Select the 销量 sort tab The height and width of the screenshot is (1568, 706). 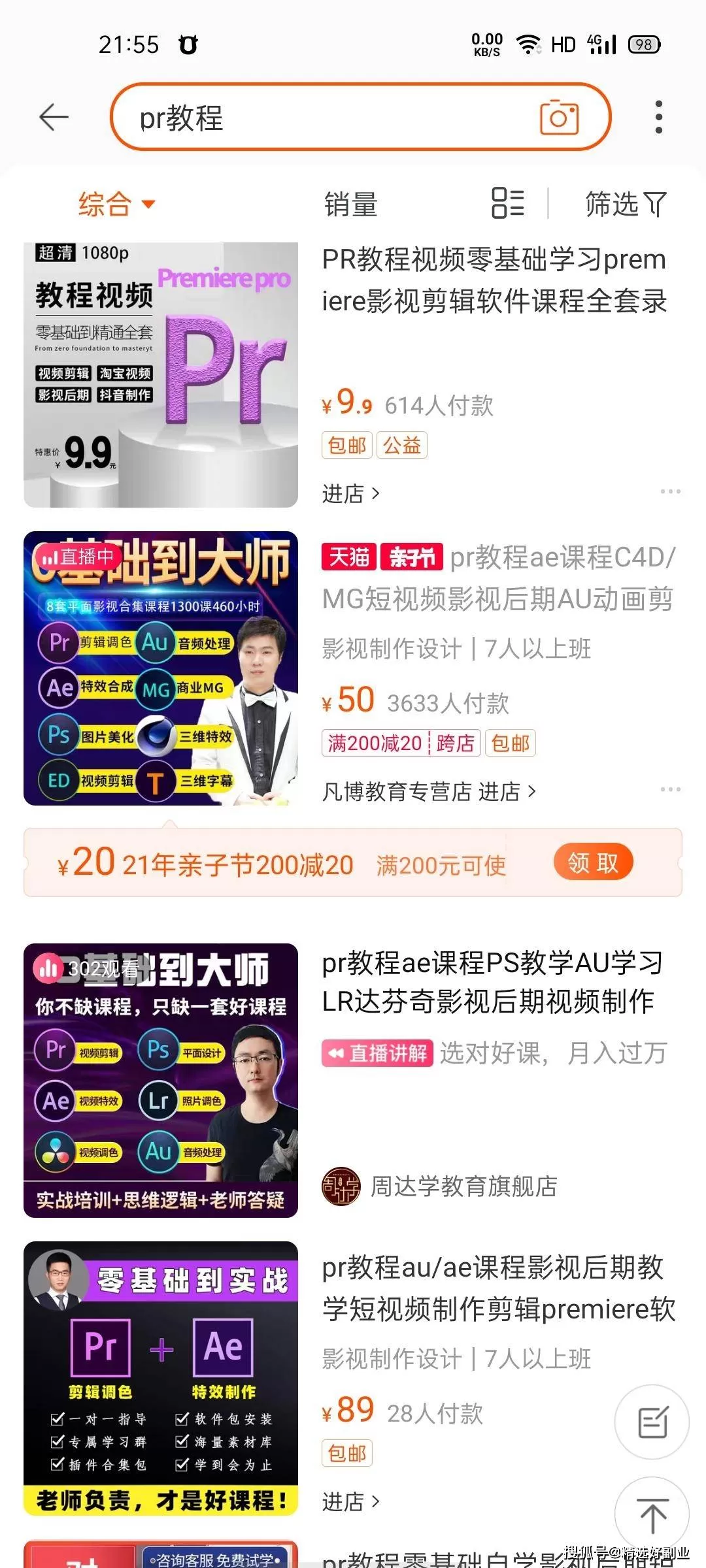351,204
